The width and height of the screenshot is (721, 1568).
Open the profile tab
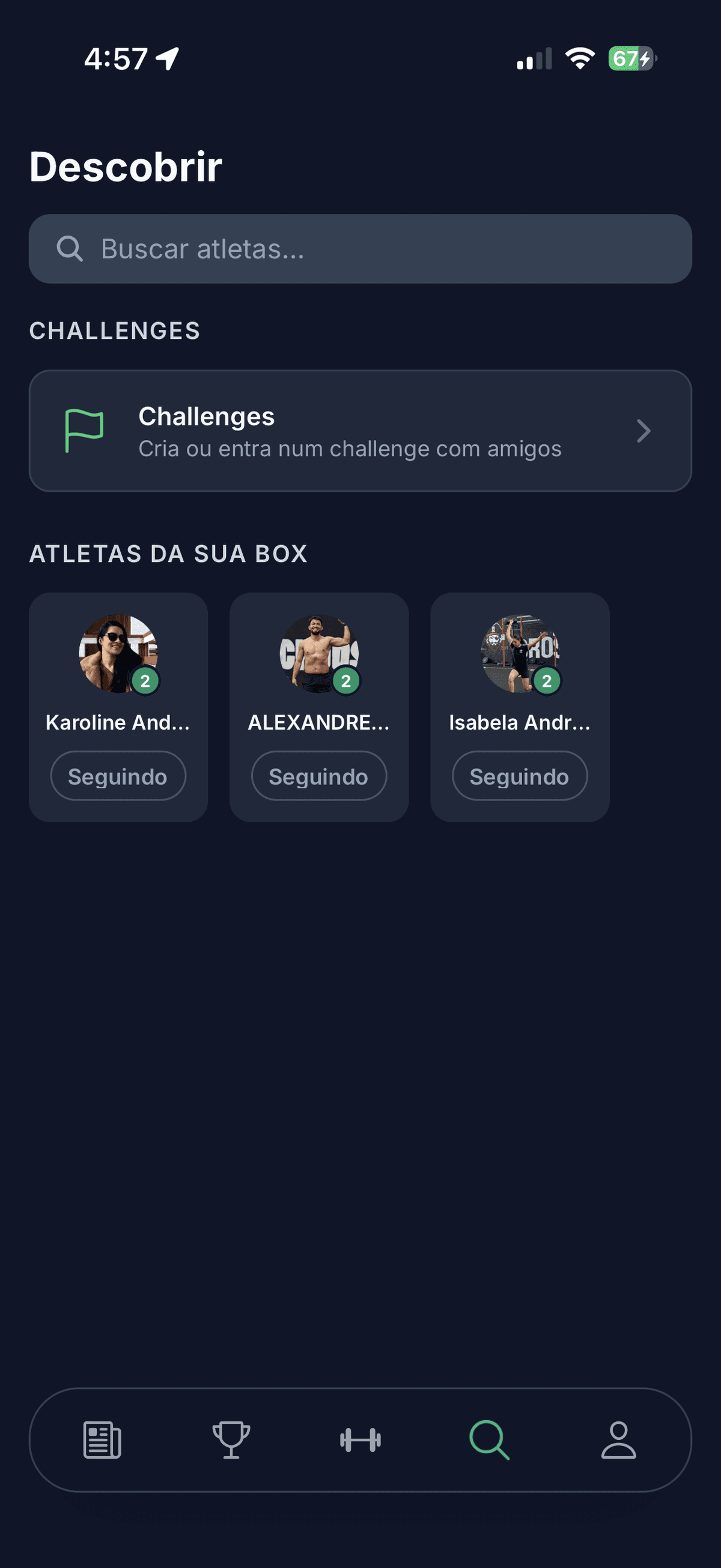[x=618, y=1440]
